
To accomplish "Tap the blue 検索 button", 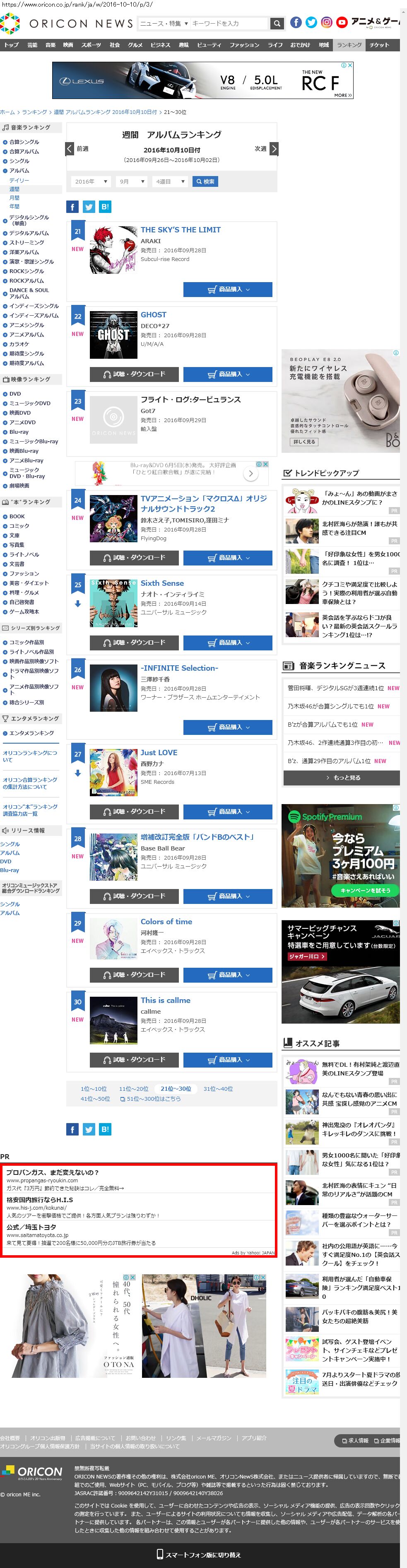I will point(205,181).
